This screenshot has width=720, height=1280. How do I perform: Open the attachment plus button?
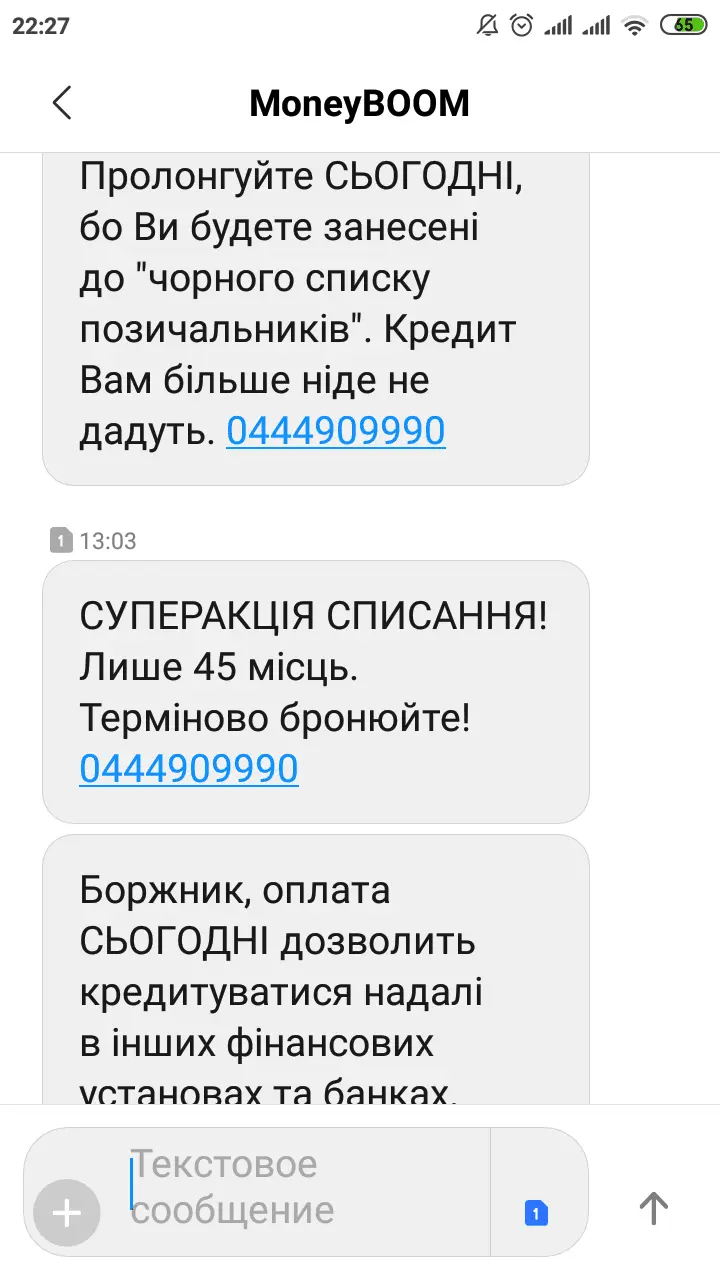(67, 1213)
